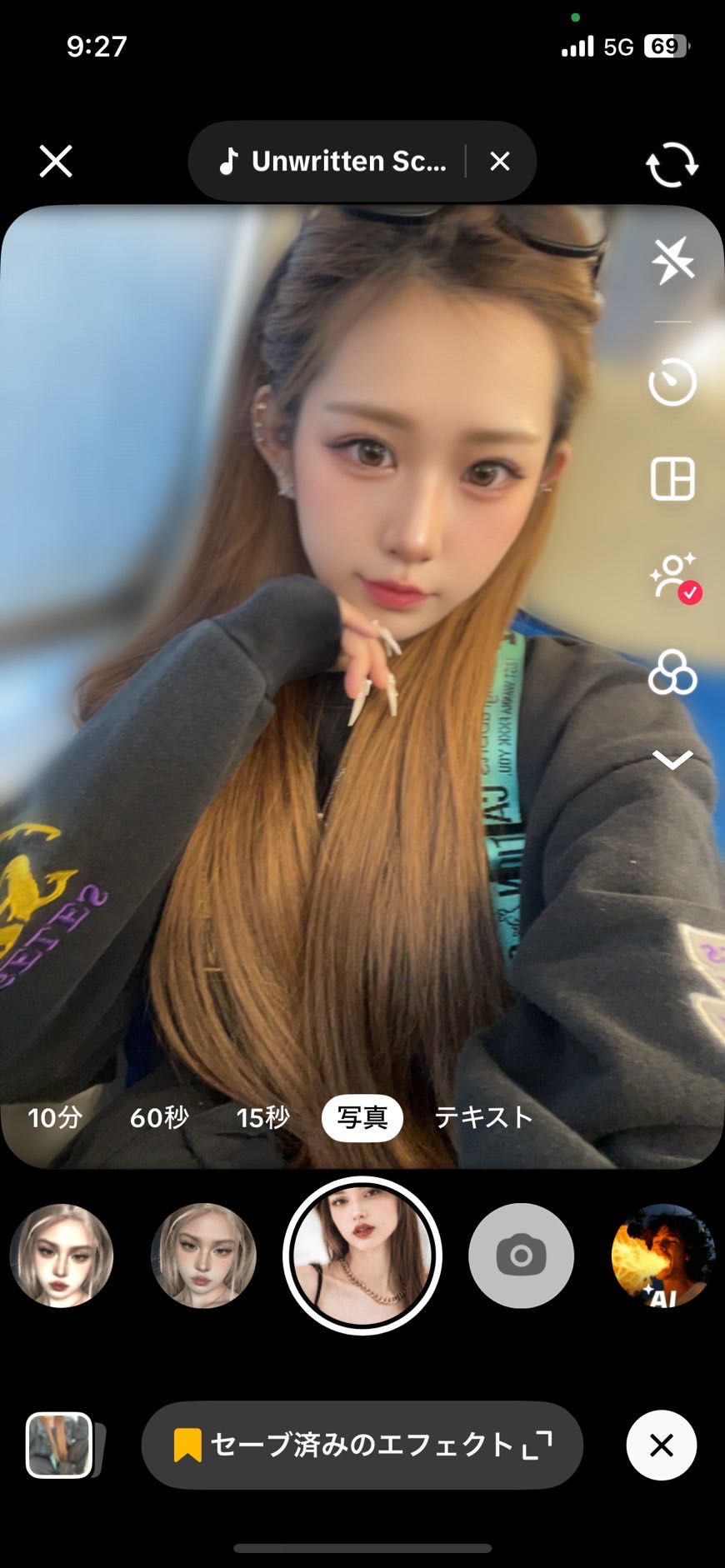The width and height of the screenshot is (725, 1568).
Task: Open the gallery upload thumbnail
Action: pos(59,1445)
